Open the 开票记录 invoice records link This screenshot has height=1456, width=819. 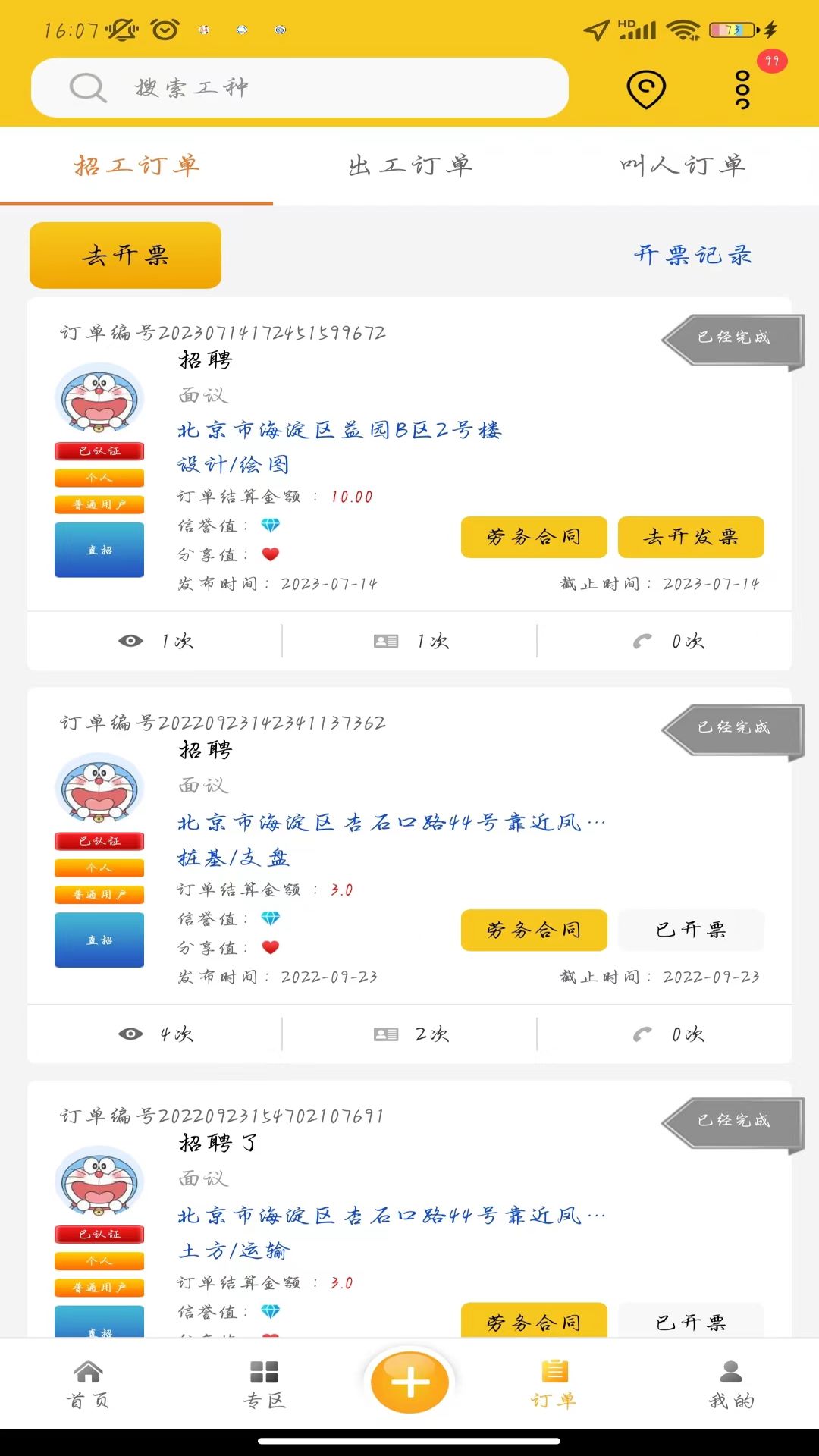(692, 256)
